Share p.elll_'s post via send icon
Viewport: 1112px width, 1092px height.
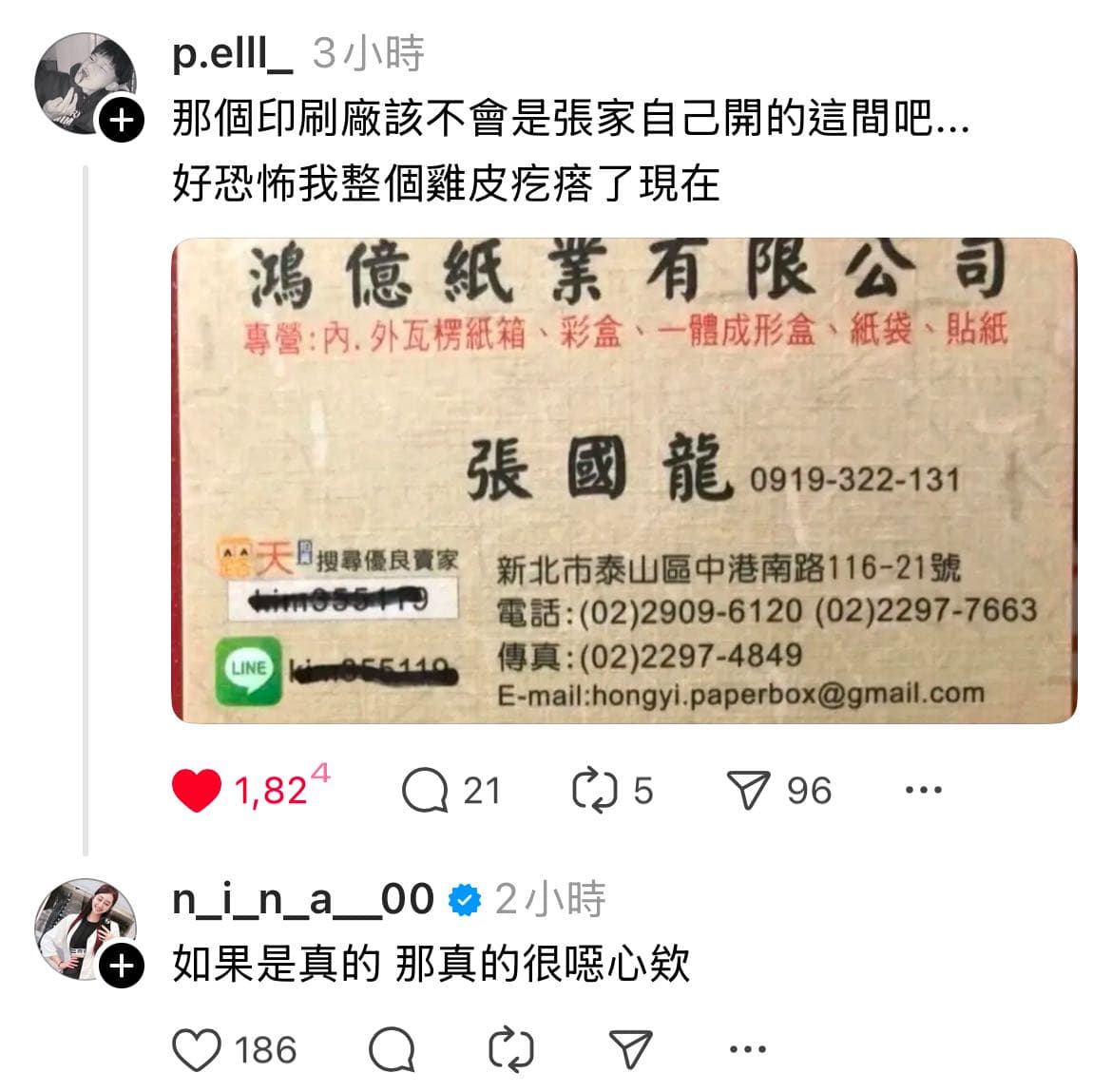coord(748,791)
